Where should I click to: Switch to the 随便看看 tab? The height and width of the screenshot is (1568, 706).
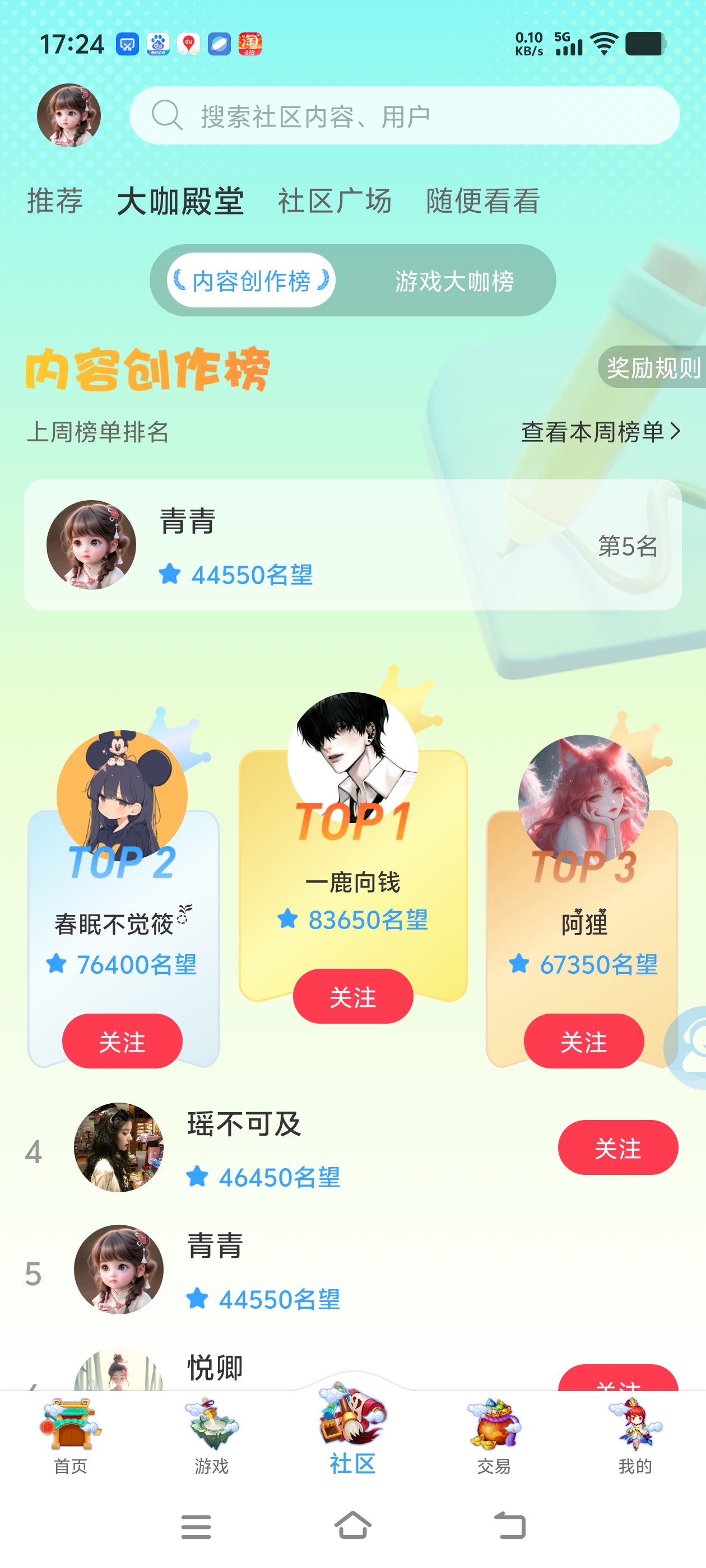(482, 202)
